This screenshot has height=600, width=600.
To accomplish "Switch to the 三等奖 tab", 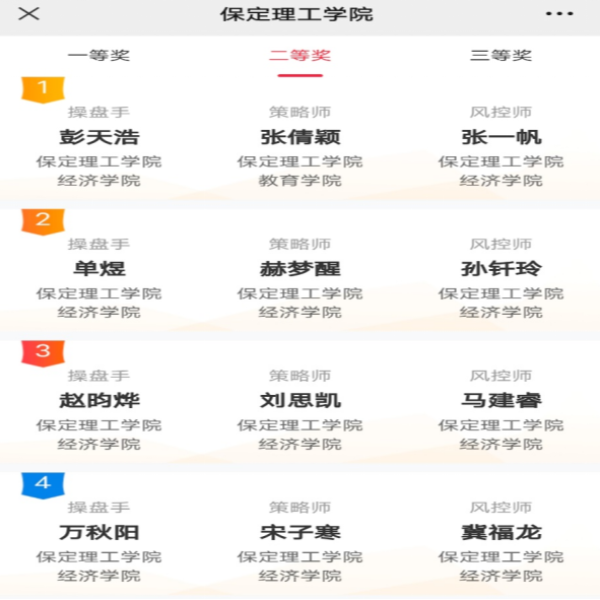I will click(501, 56).
